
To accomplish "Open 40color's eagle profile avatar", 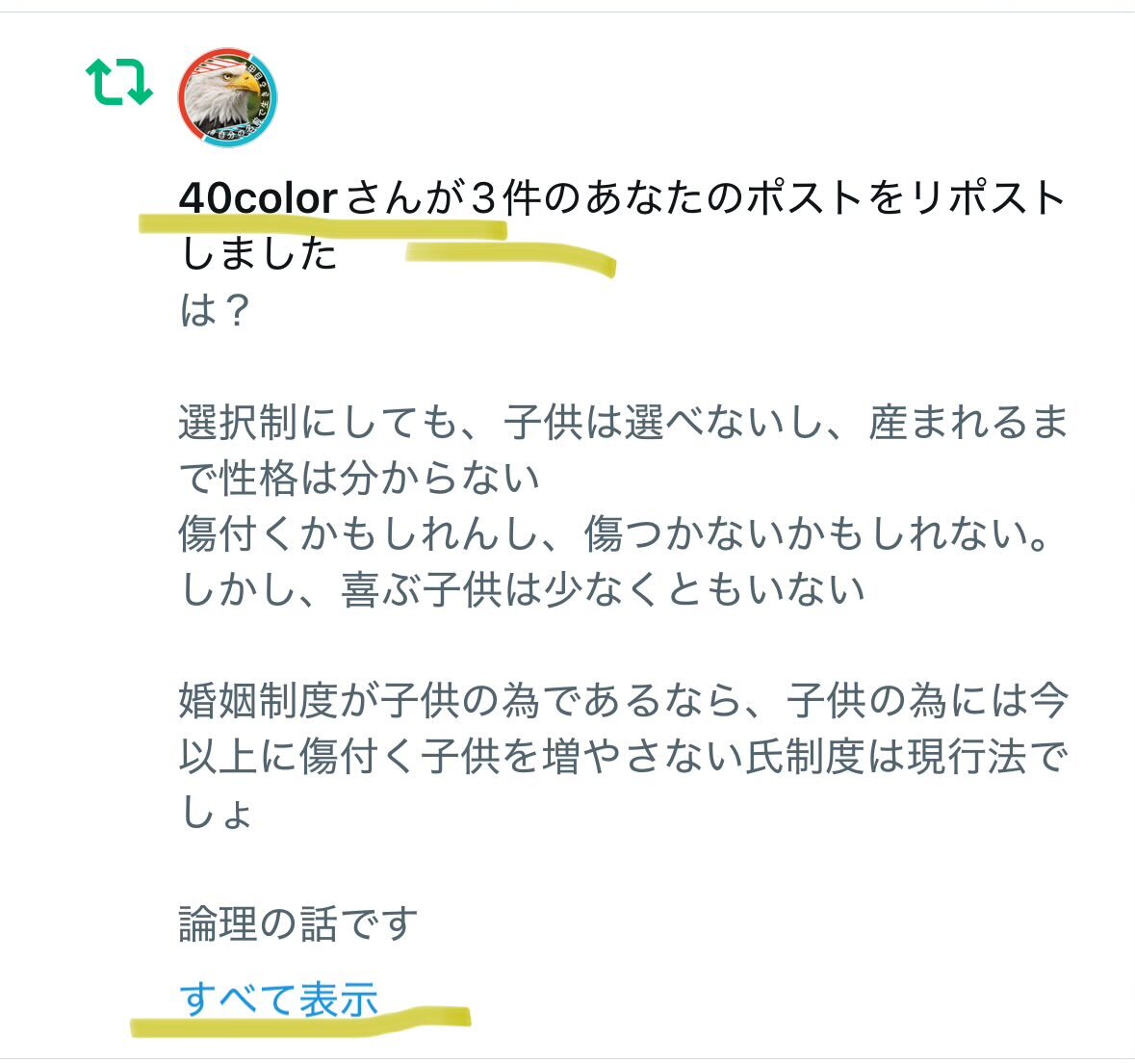I will (228, 97).
